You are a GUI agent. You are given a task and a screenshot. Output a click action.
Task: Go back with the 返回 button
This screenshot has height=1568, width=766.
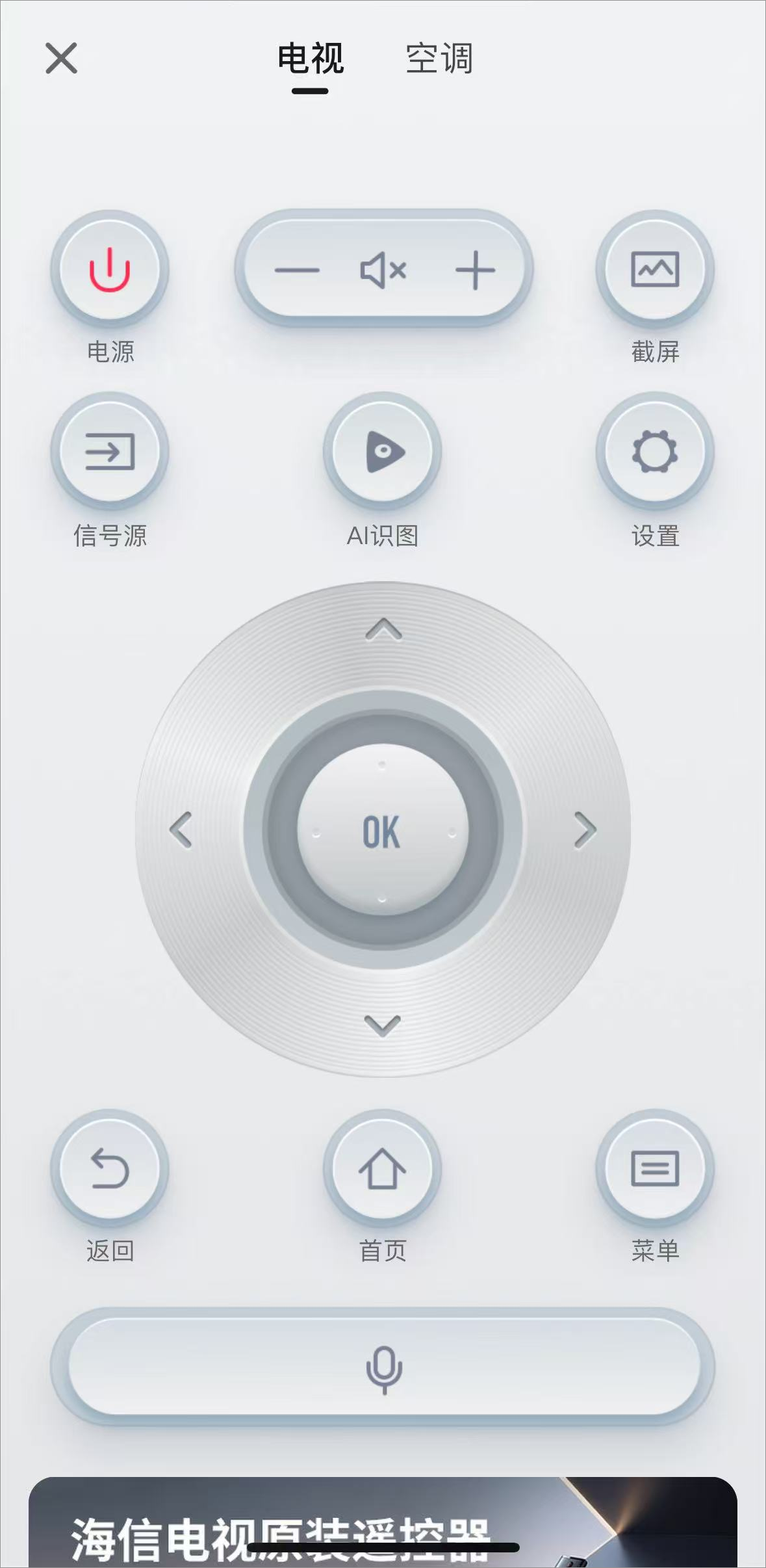(110, 1168)
